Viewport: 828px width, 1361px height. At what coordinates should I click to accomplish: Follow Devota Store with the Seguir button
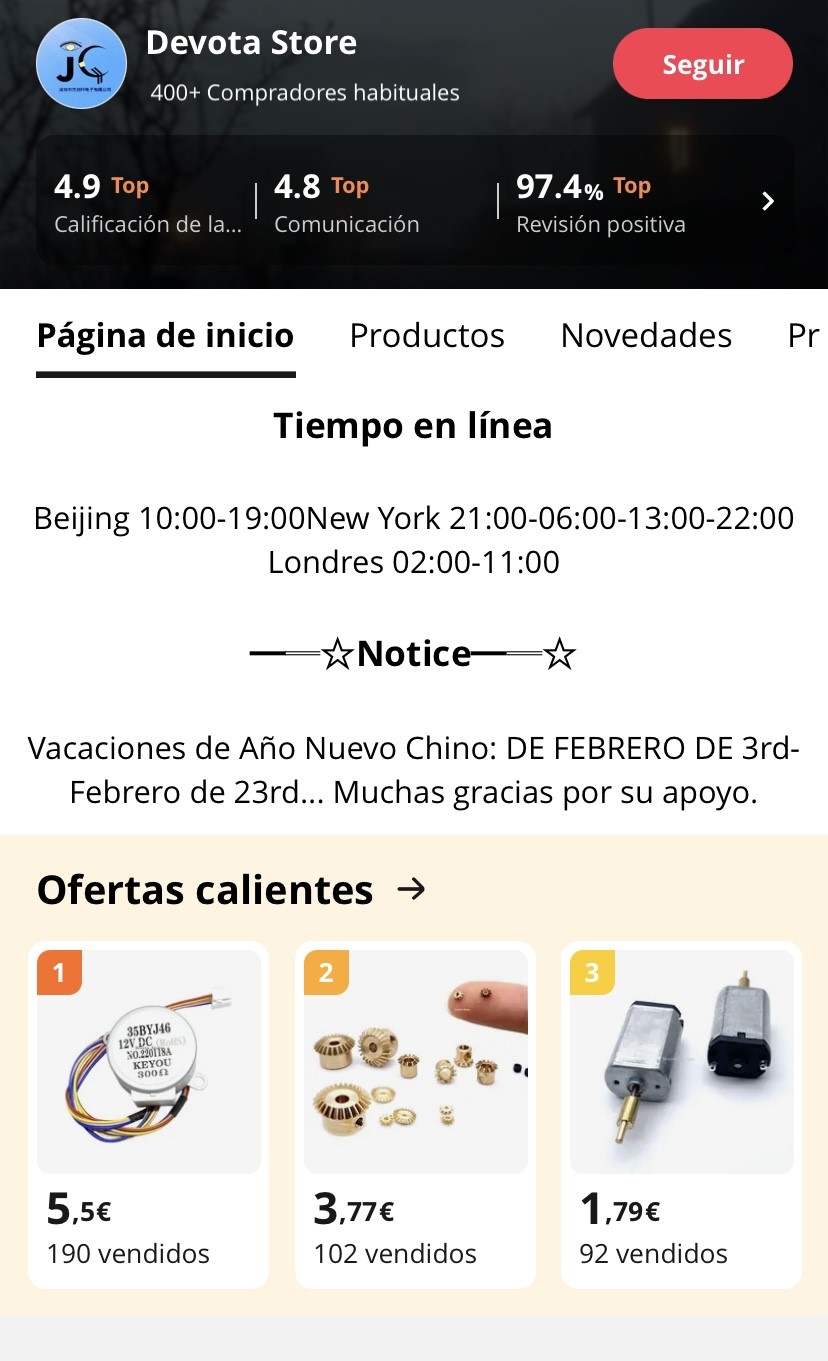[x=702, y=64]
